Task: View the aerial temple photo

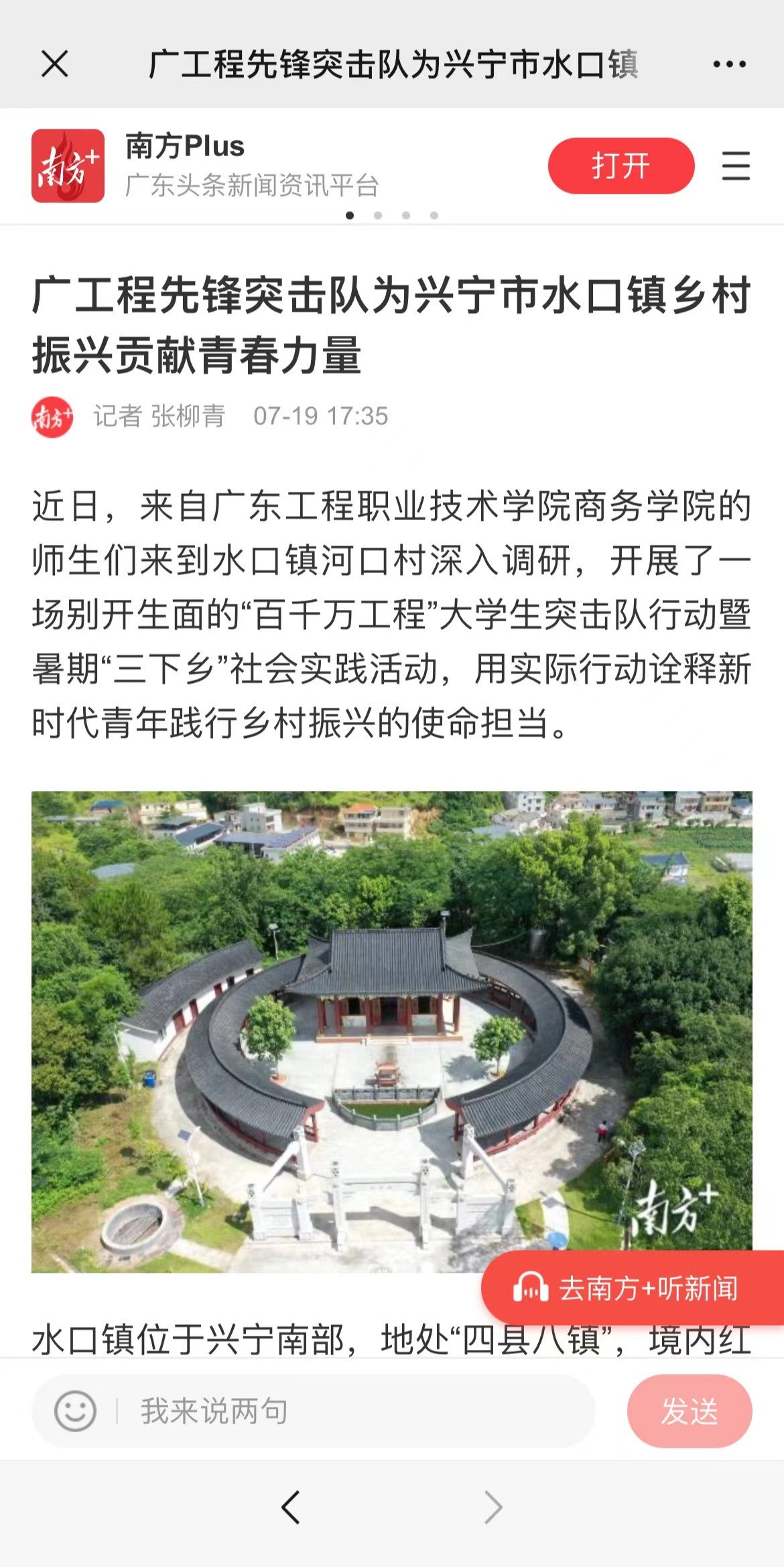Action: [x=391, y=1031]
